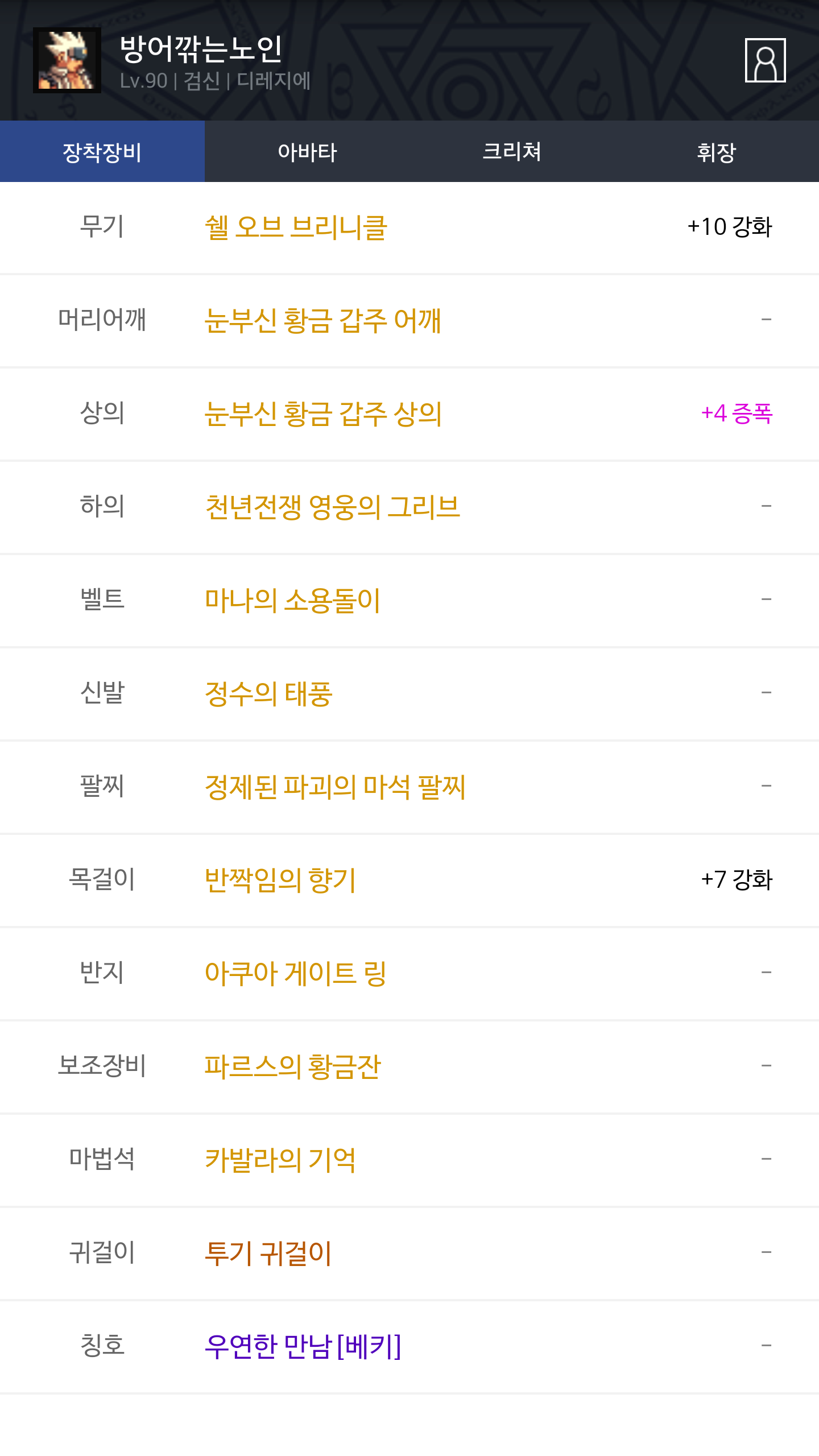This screenshot has width=819, height=1456.
Task: Open weapon 쉘 오브 브리니클
Action: (x=296, y=227)
